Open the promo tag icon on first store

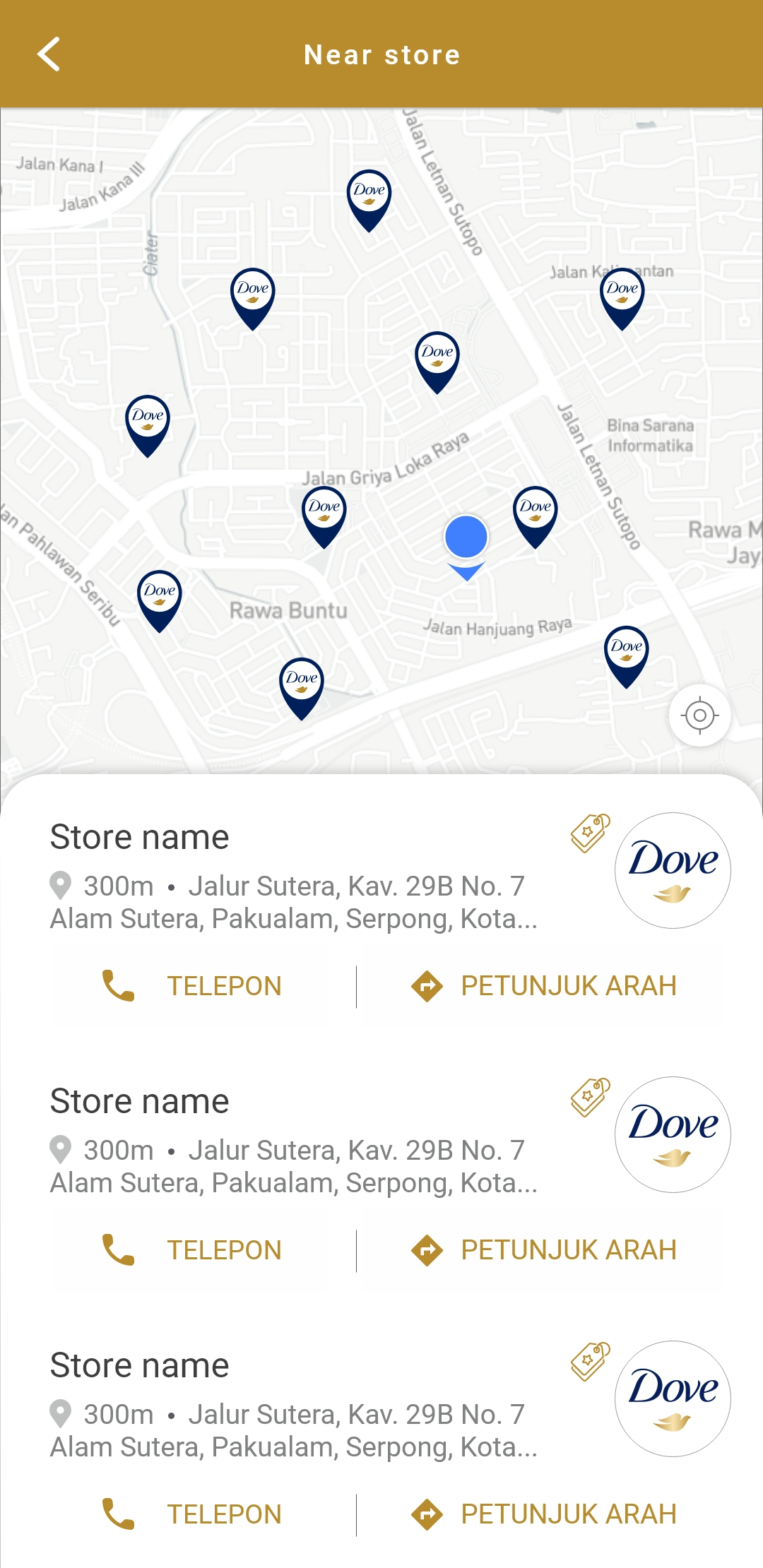click(591, 833)
